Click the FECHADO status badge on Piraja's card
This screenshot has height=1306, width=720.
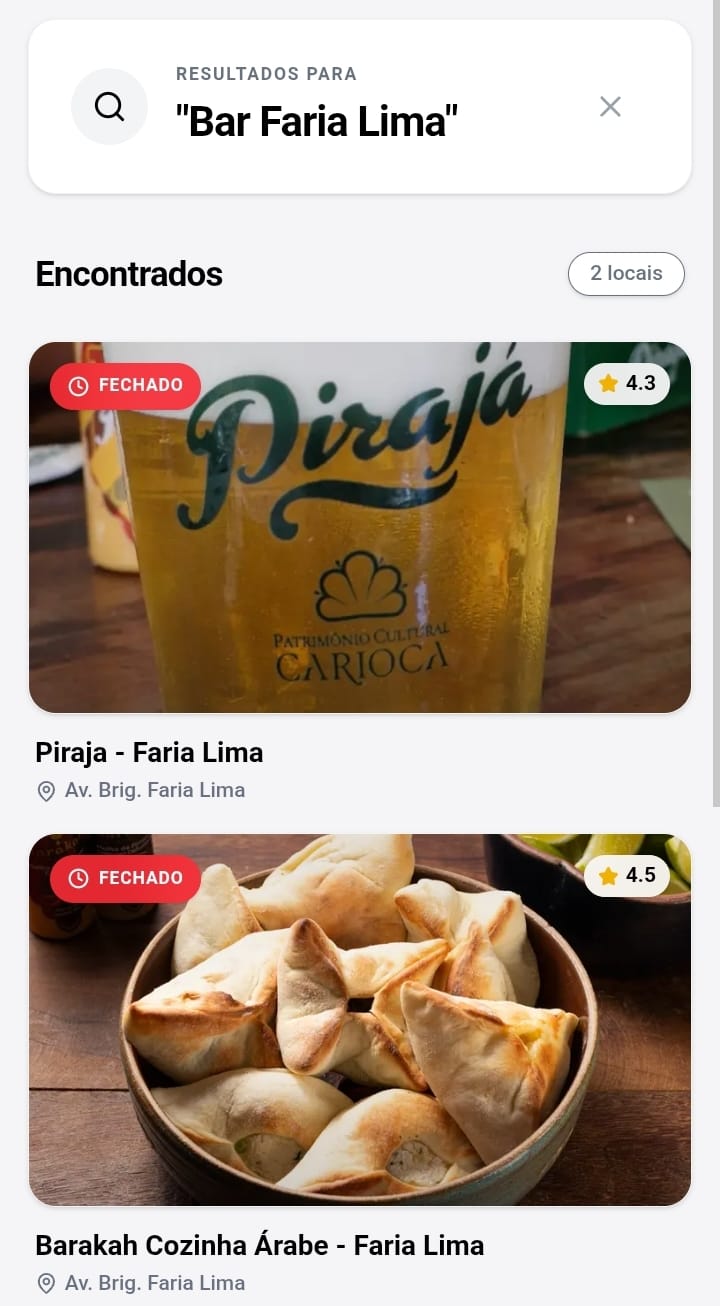point(125,384)
